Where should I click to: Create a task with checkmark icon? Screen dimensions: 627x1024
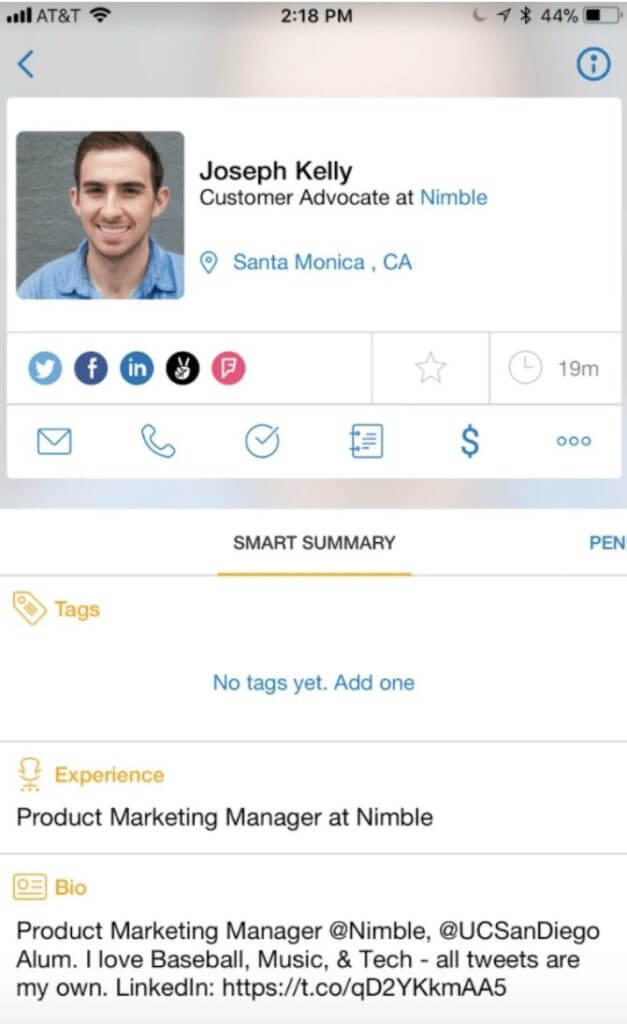[262, 441]
